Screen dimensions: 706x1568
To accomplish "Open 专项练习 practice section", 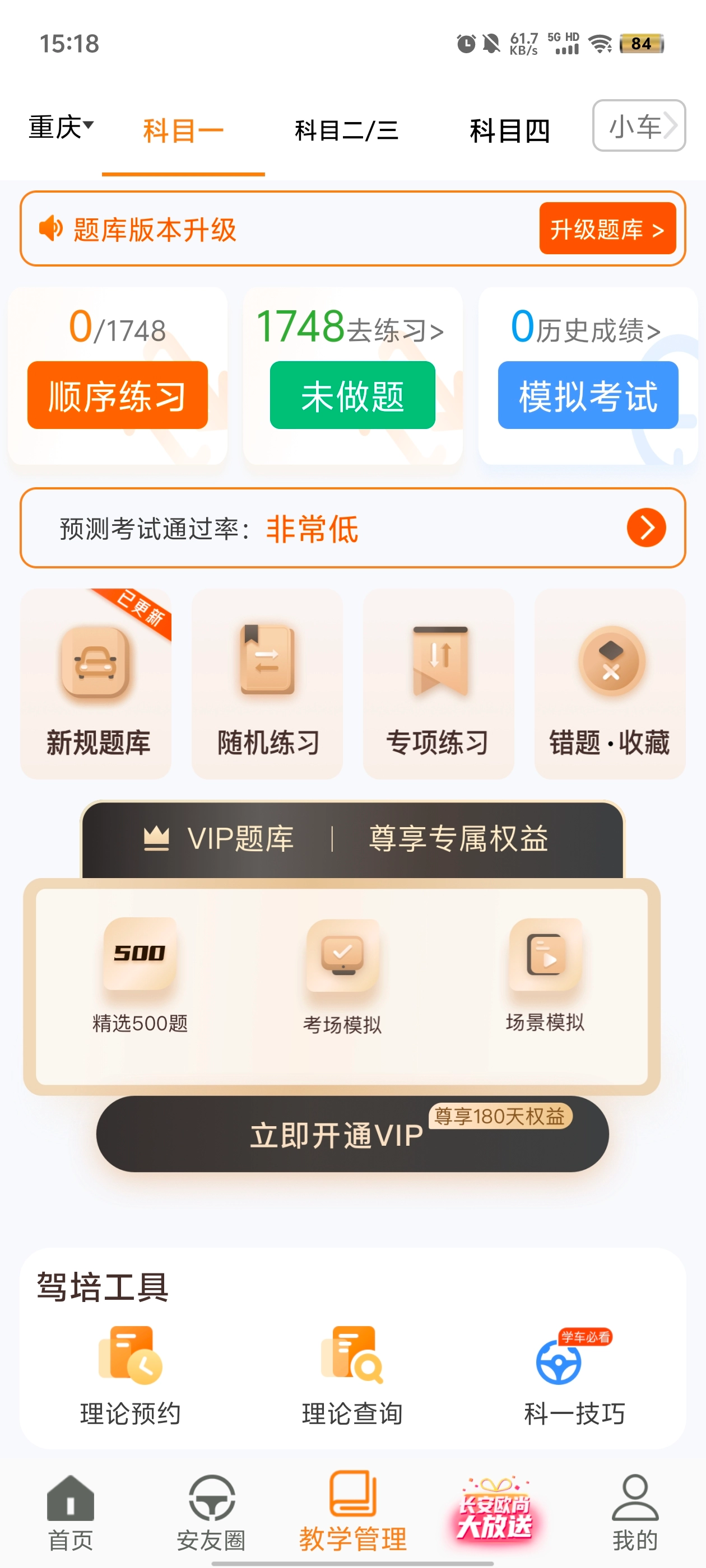I will tap(439, 683).
